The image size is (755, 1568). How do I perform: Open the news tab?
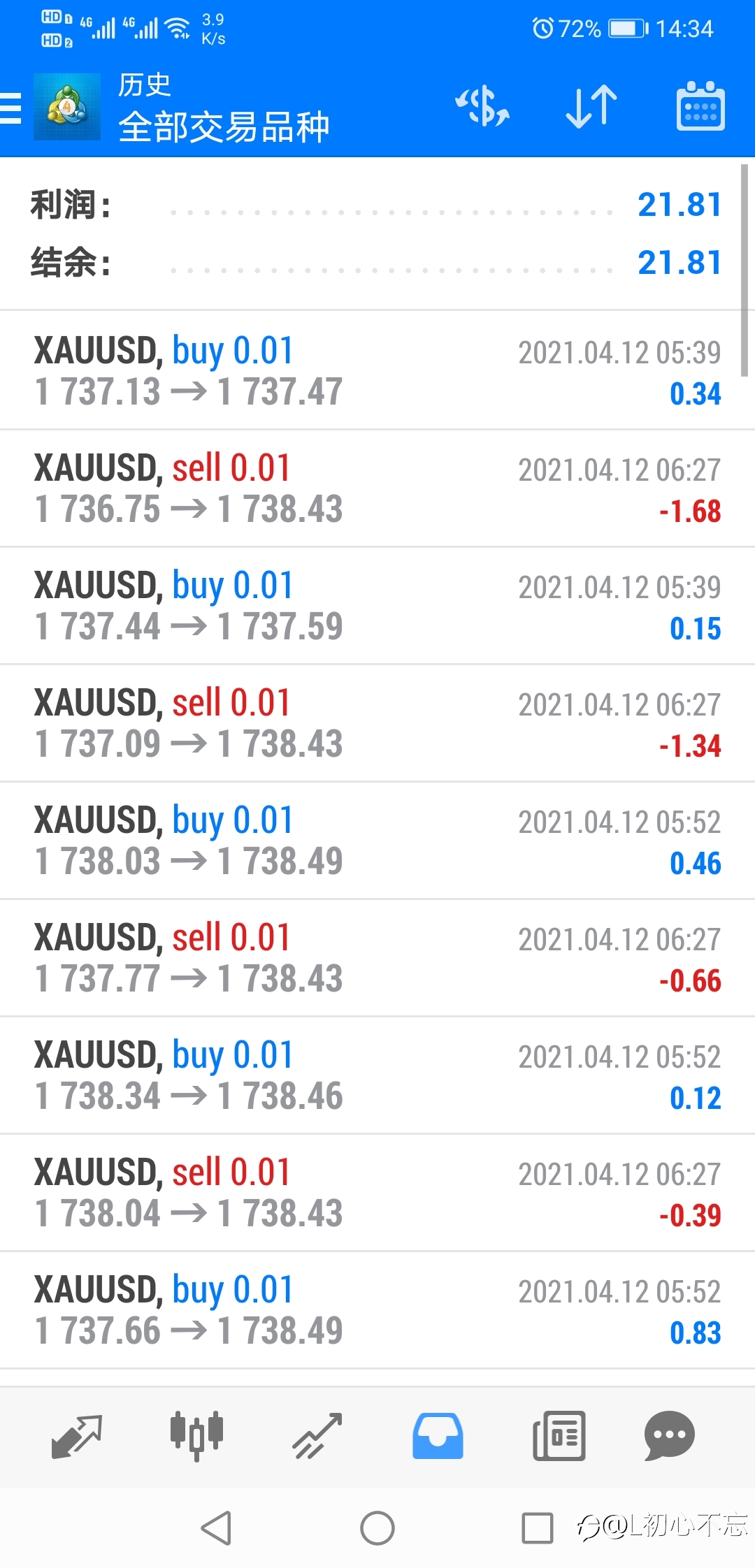tap(559, 1436)
